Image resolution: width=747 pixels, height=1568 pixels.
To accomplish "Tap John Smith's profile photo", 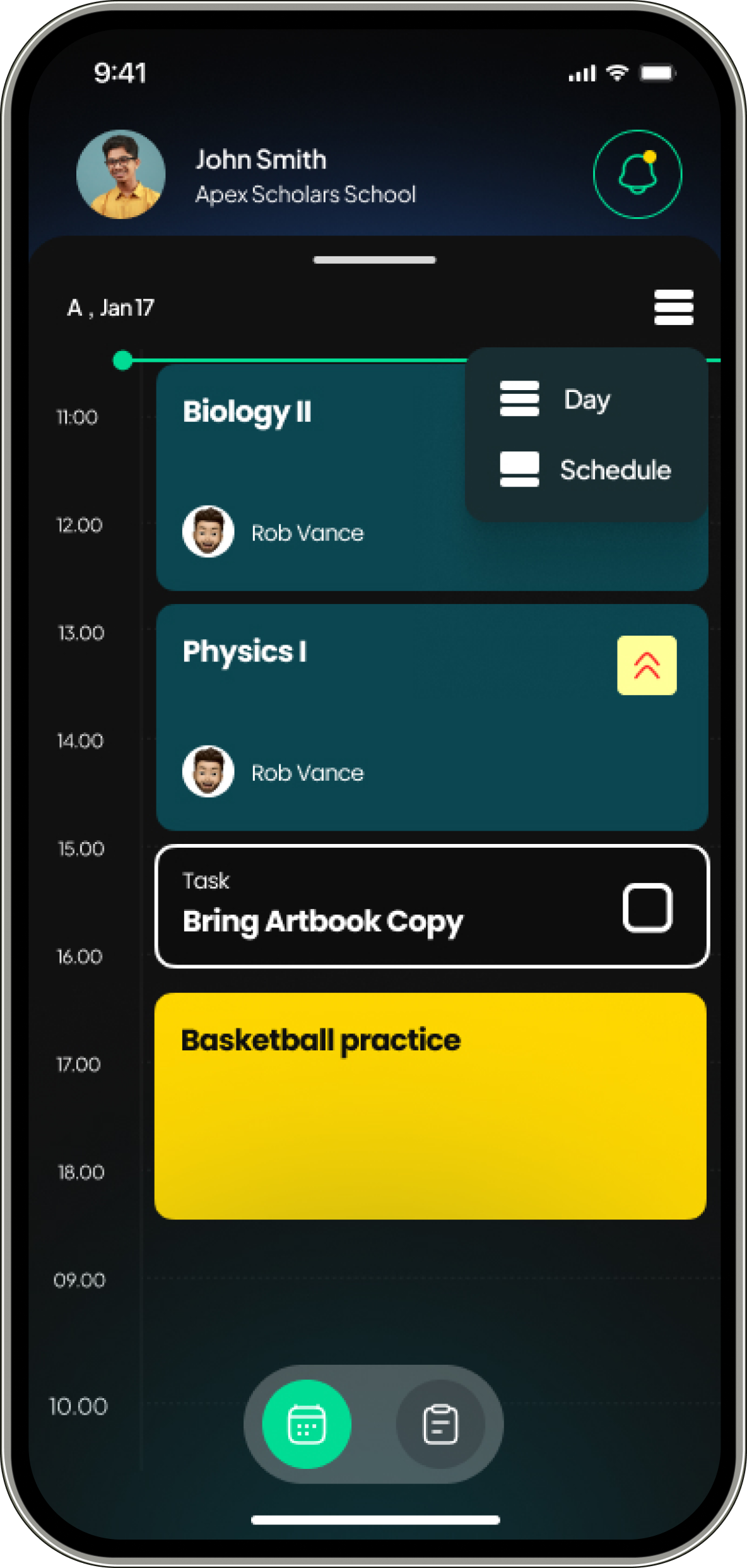I will tap(121, 174).
